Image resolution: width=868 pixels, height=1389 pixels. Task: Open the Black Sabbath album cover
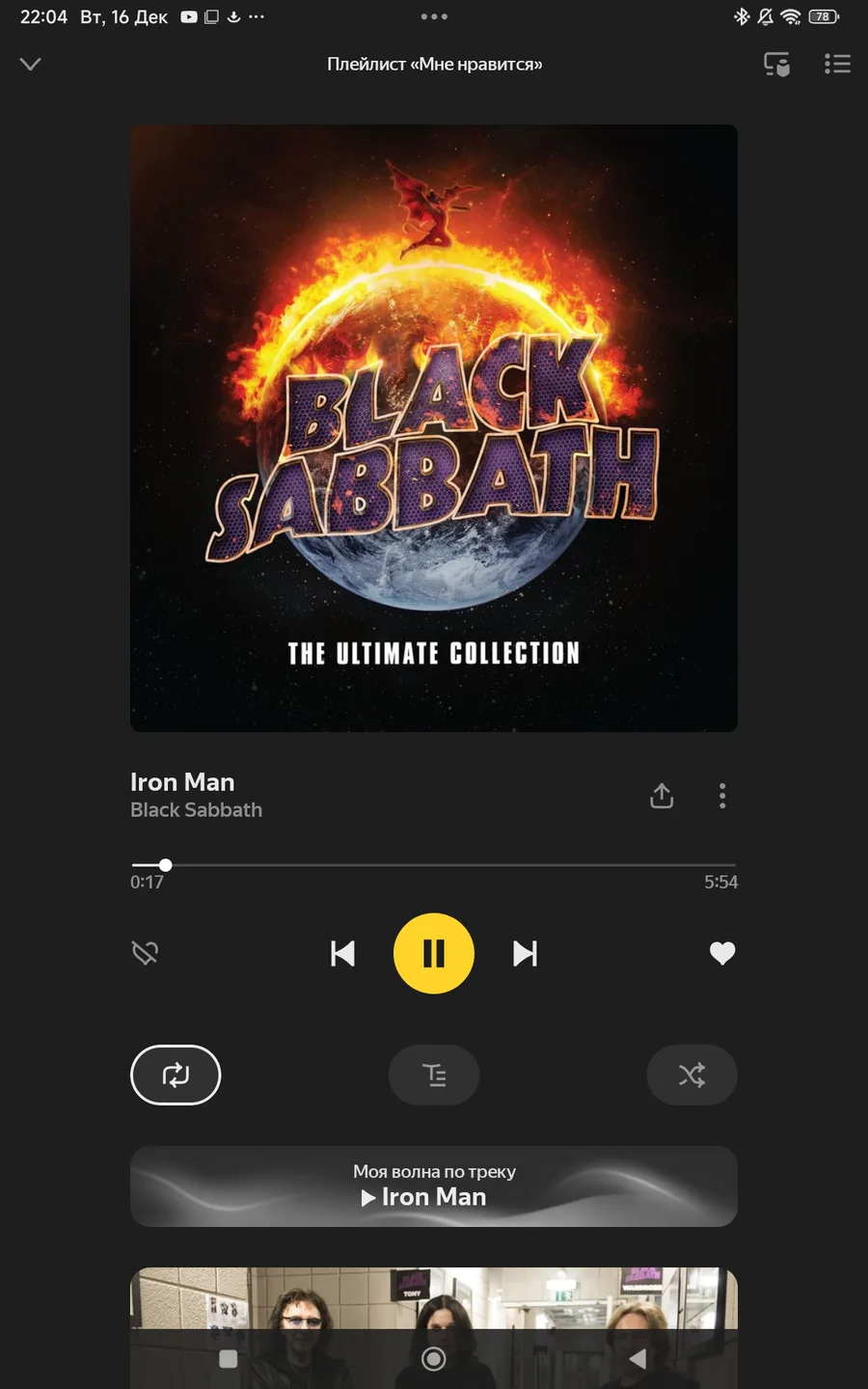coord(434,427)
